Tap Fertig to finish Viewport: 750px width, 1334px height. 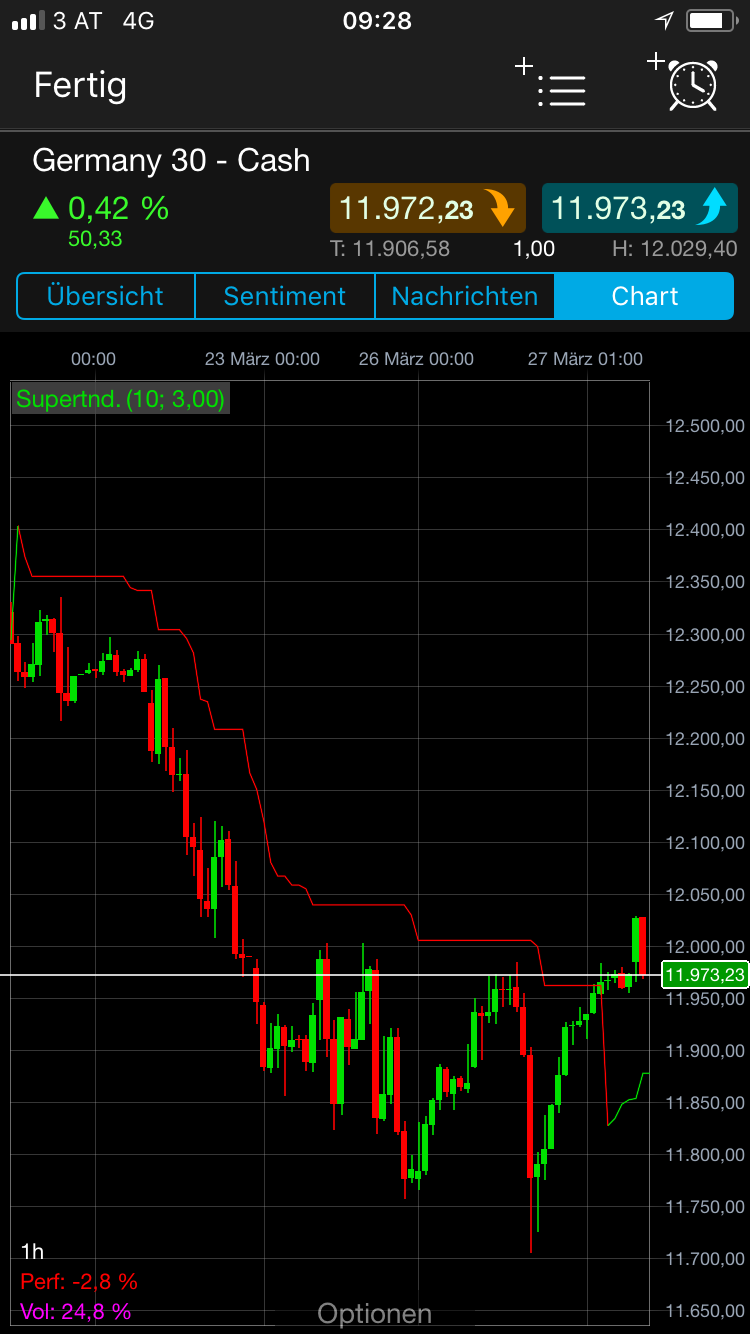click(80, 85)
